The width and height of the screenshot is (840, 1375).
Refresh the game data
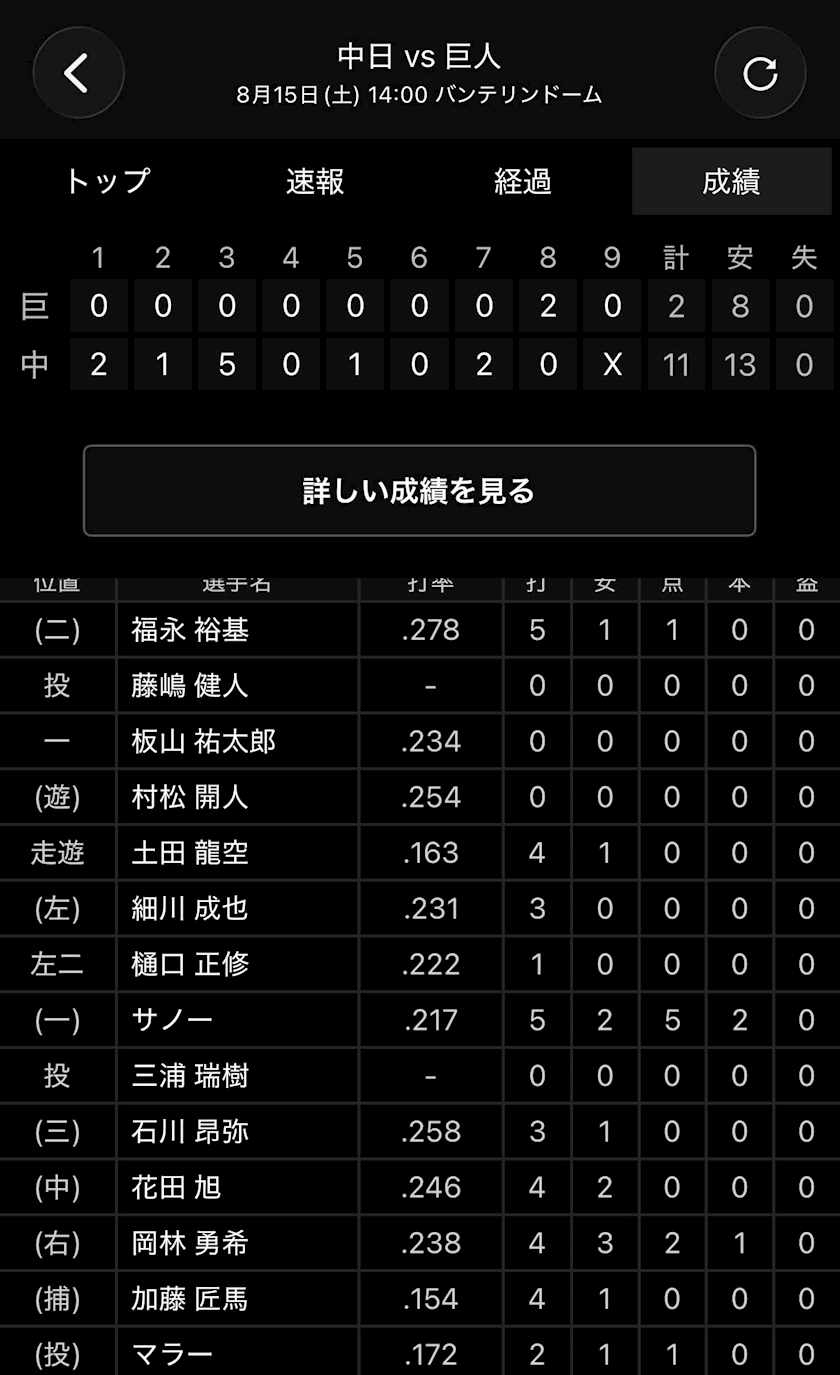760,73
